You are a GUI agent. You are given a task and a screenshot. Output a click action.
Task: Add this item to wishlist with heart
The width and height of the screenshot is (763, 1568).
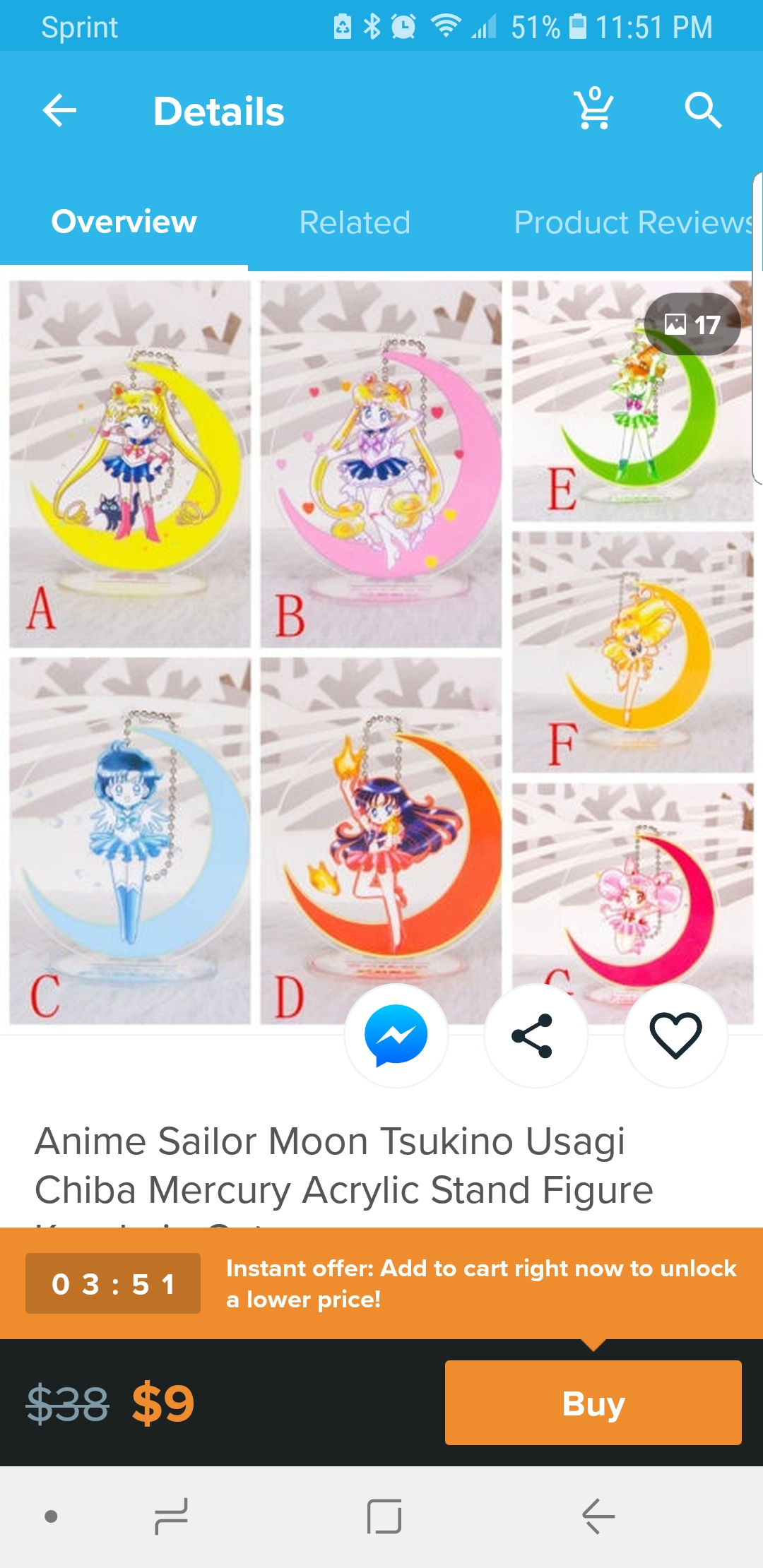point(676,1035)
